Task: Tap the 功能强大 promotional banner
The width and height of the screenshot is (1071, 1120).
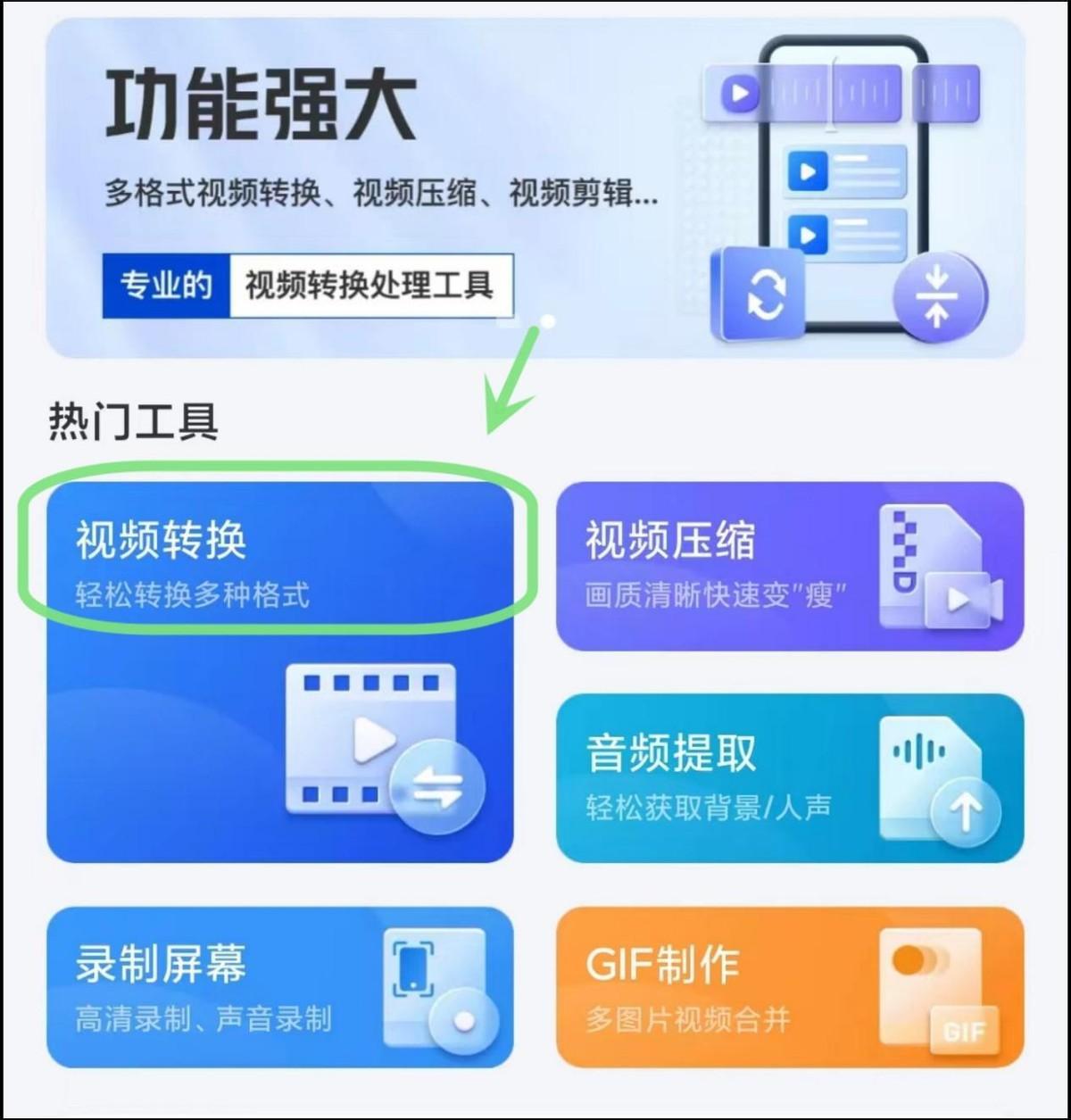Action: pyautogui.click(x=534, y=187)
